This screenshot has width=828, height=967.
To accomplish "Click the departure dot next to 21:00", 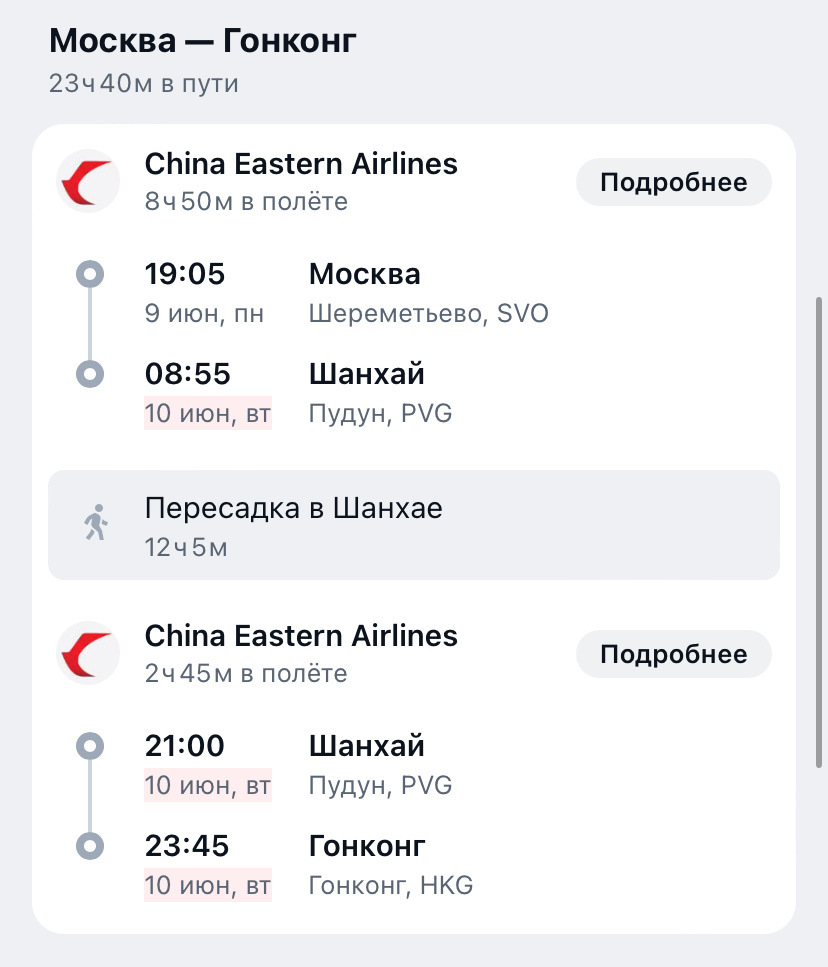I will tap(91, 744).
